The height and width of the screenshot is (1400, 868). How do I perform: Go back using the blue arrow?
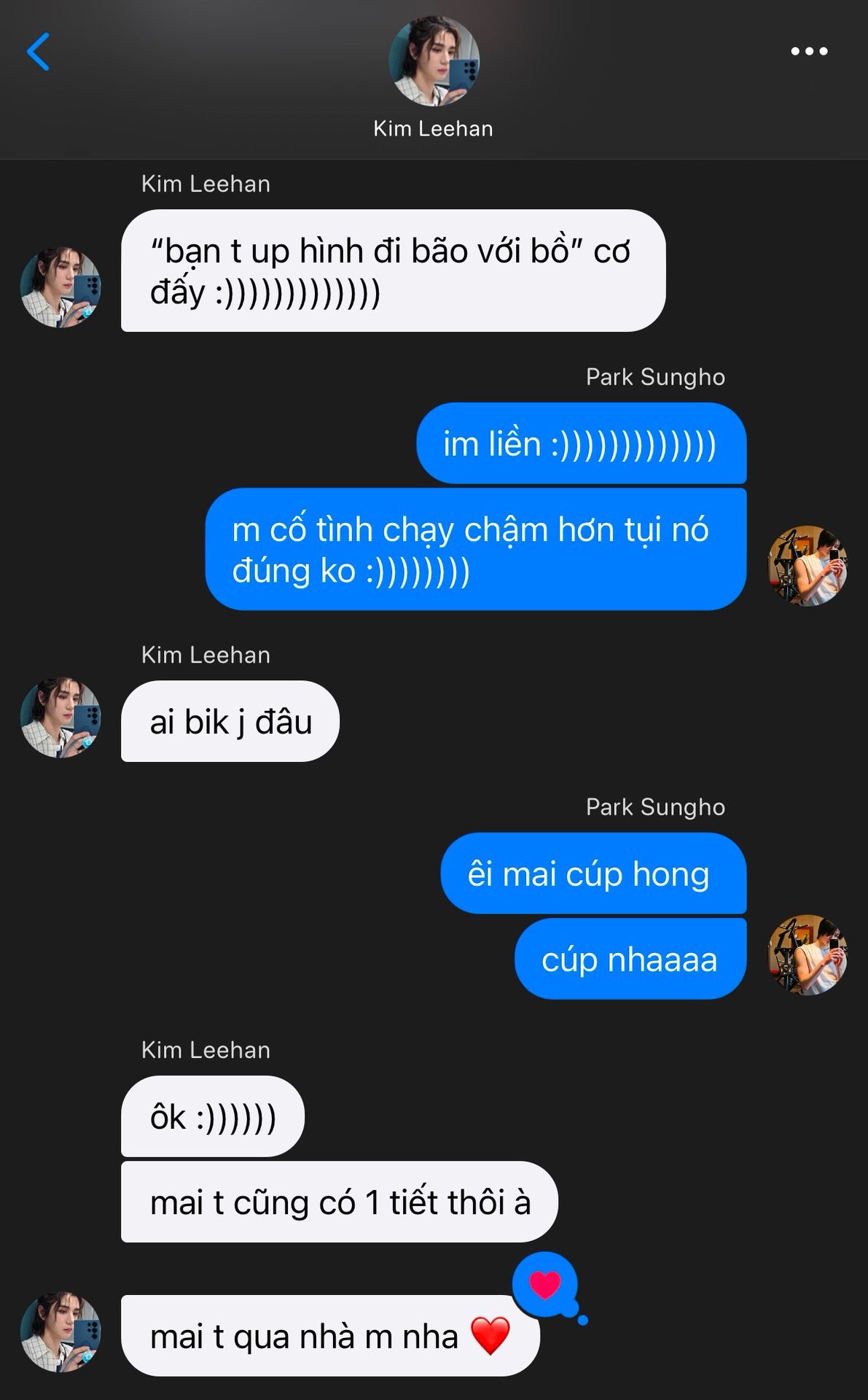pos(38,52)
